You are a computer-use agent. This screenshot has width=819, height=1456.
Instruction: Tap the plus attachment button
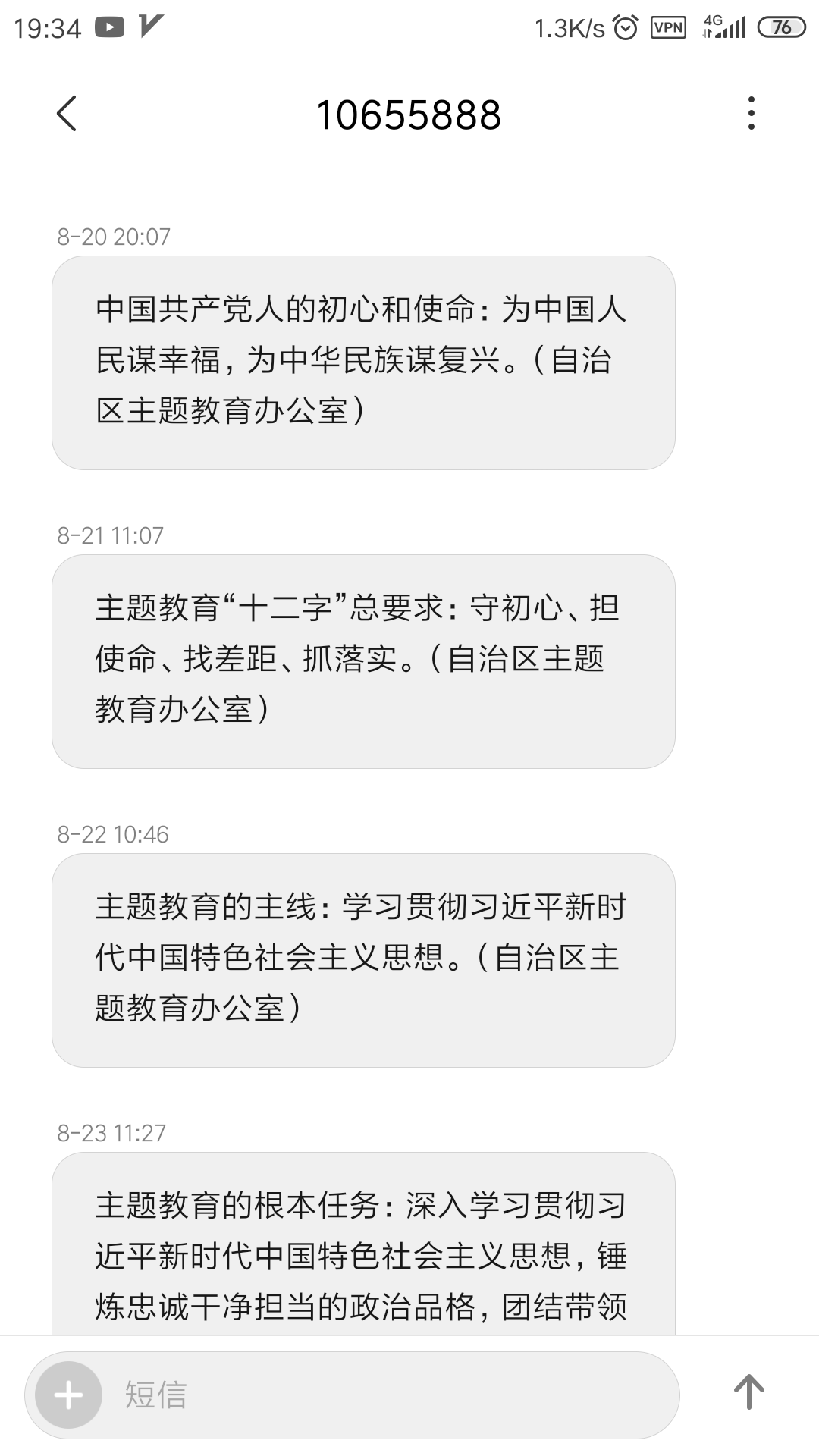click(x=69, y=1395)
